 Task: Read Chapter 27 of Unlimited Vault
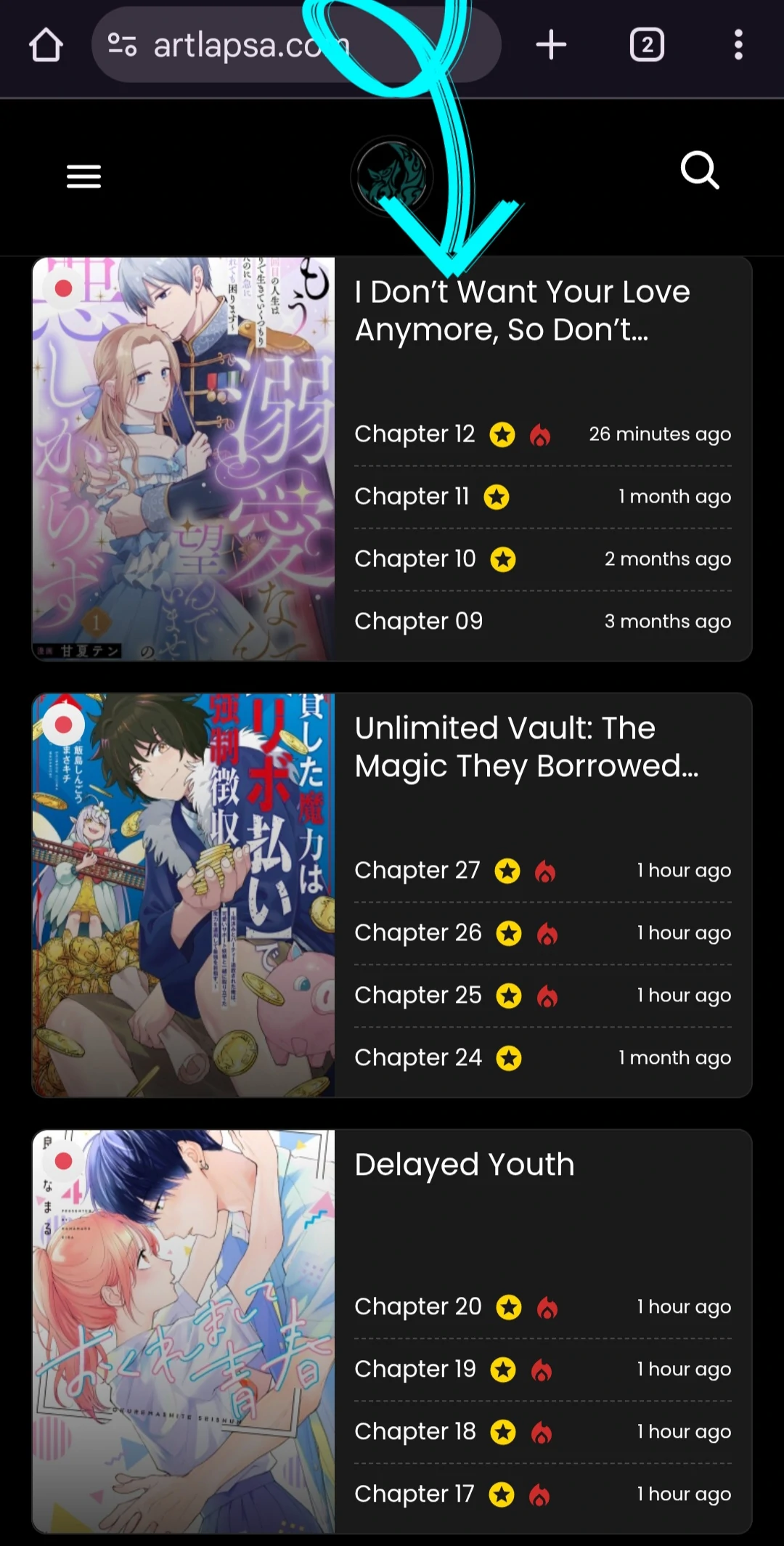coord(417,871)
